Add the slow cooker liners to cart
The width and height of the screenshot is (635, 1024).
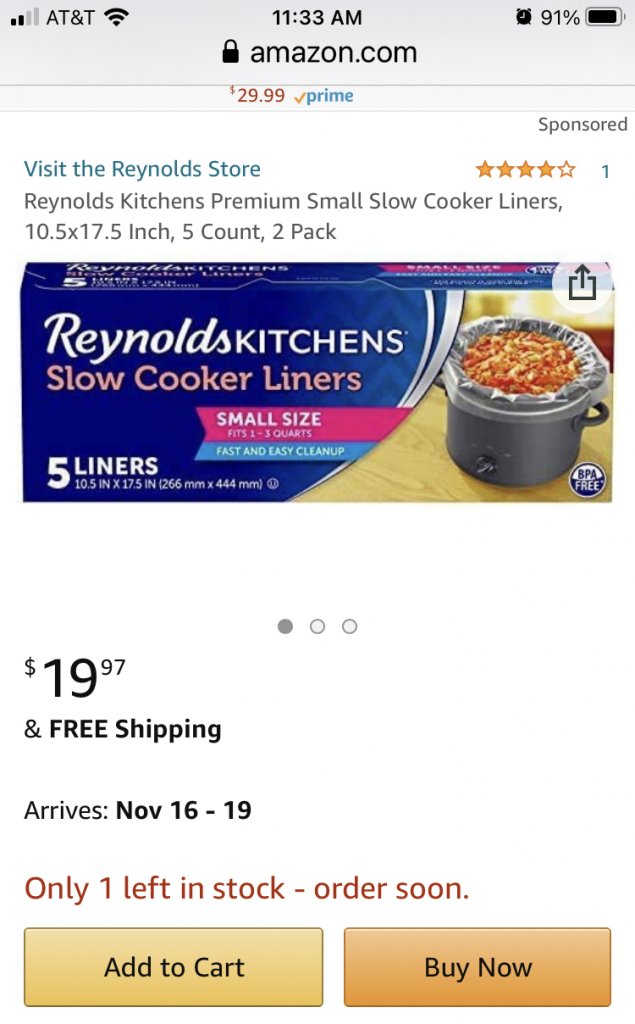[174, 966]
